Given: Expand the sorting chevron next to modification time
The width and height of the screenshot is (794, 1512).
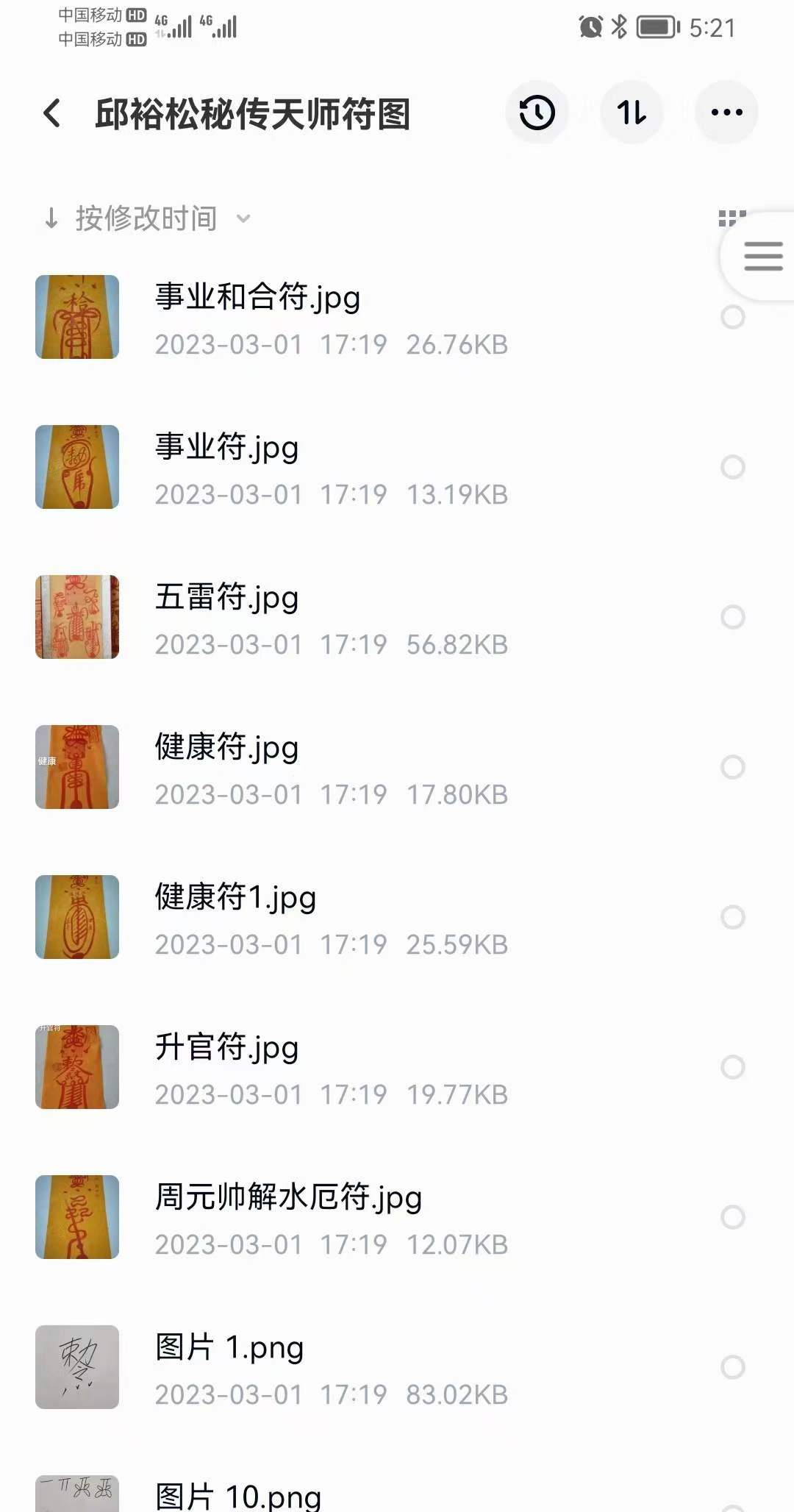Looking at the screenshot, I should pyautogui.click(x=243, y=219).
